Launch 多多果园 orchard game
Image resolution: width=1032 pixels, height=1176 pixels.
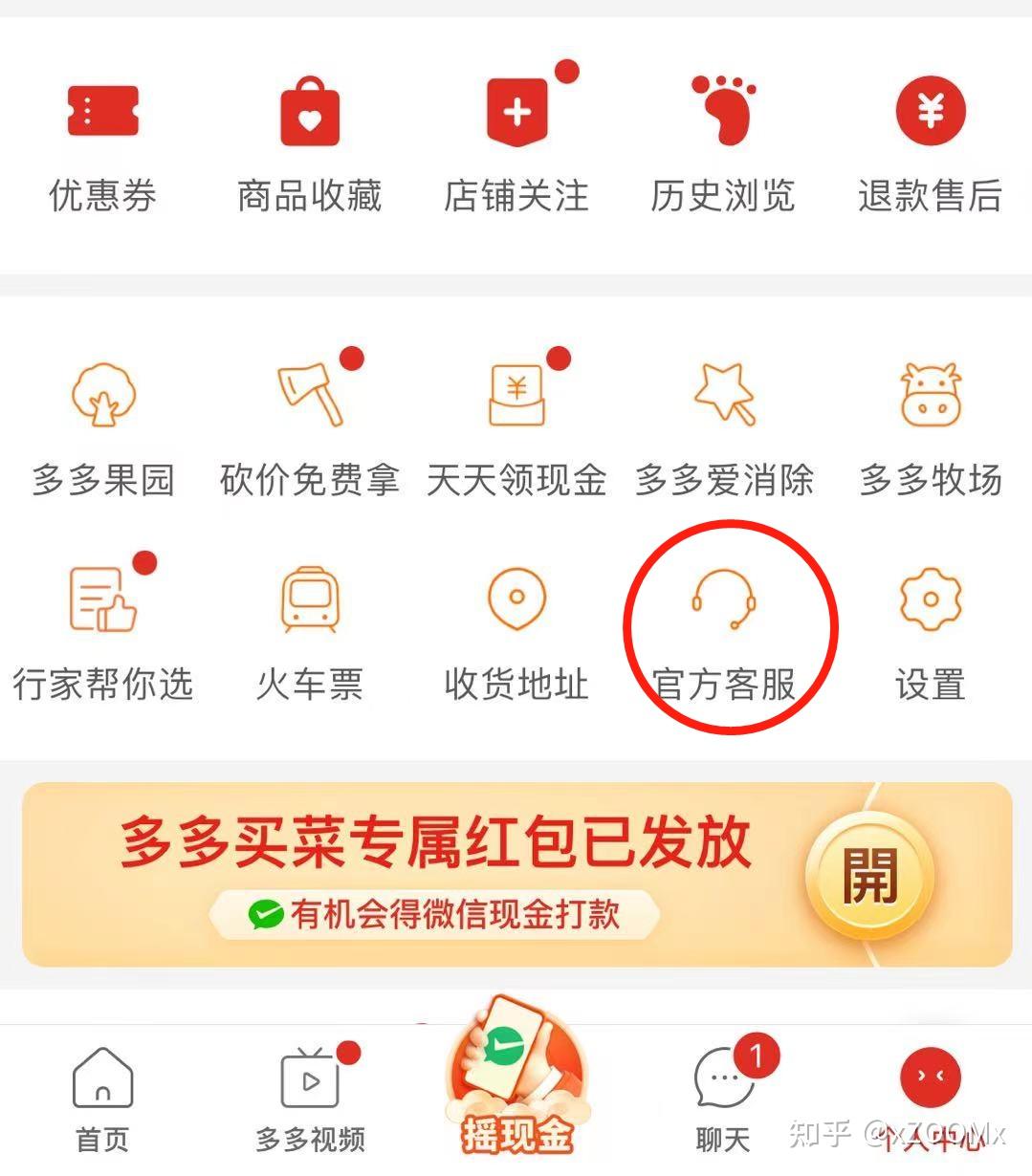pyautogui.click(x=103, y=426)
